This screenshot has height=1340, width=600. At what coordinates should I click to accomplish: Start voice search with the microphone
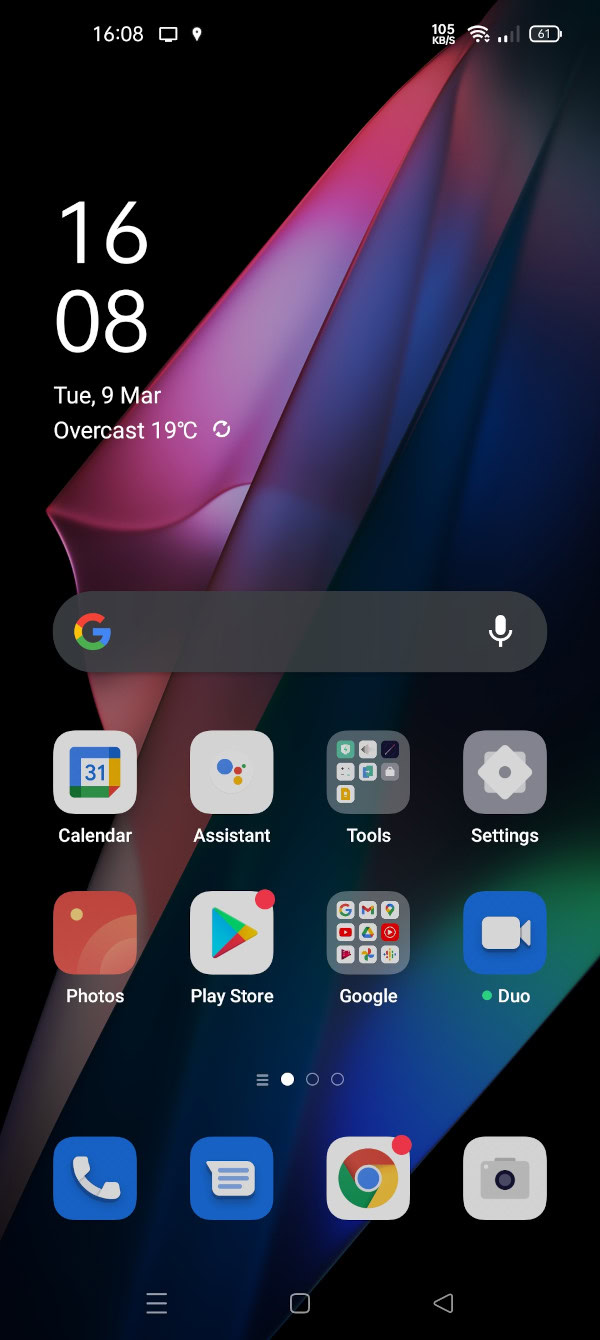coord(501,631)
